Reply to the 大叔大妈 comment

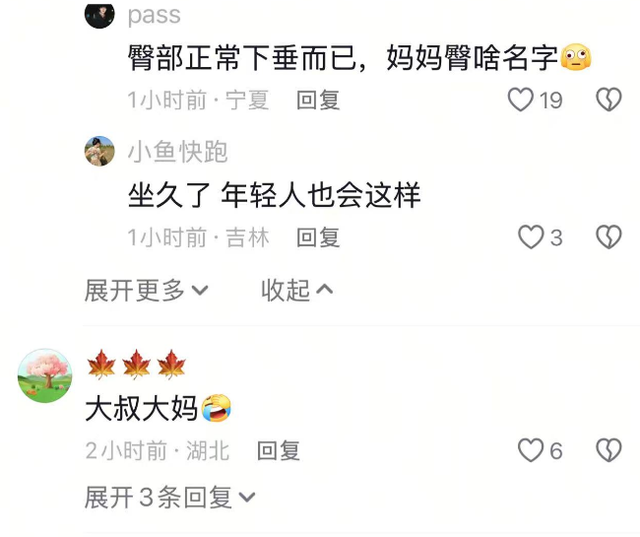pos(279,451)
